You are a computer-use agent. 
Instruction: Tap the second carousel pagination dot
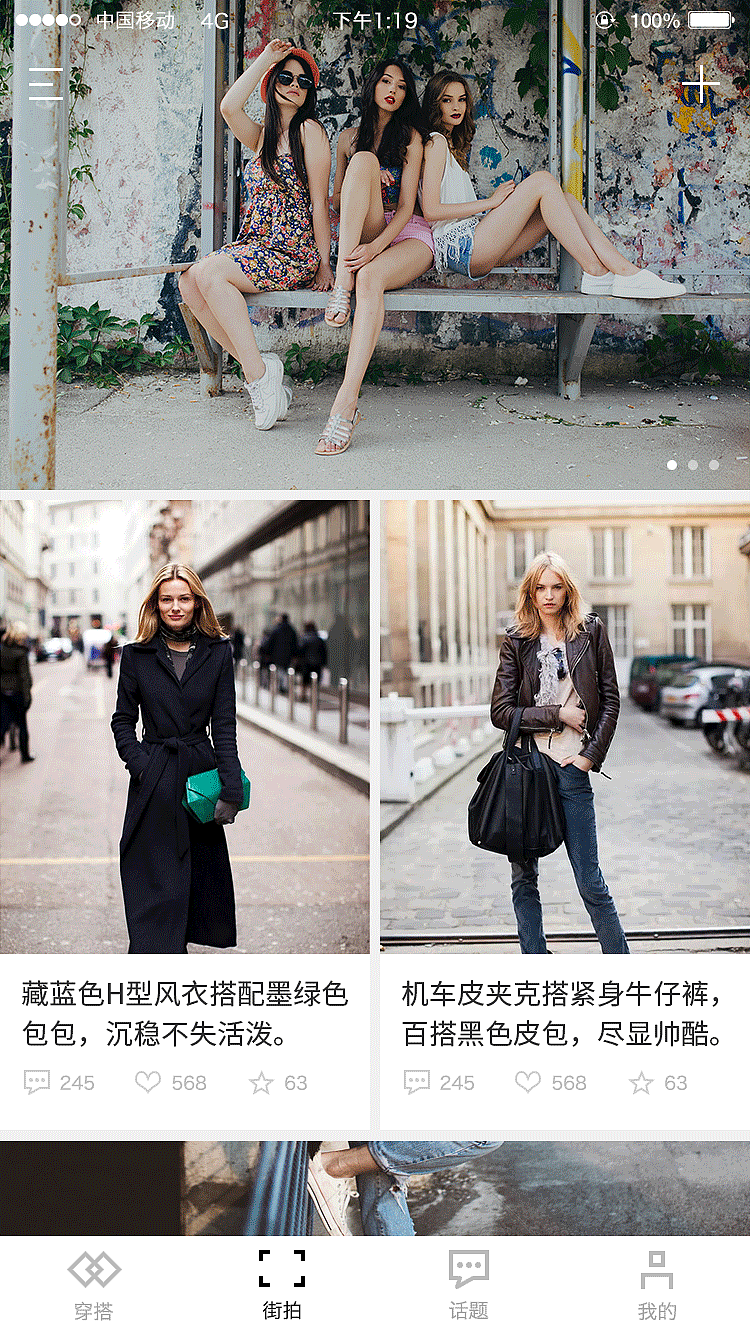pos(692,464)
